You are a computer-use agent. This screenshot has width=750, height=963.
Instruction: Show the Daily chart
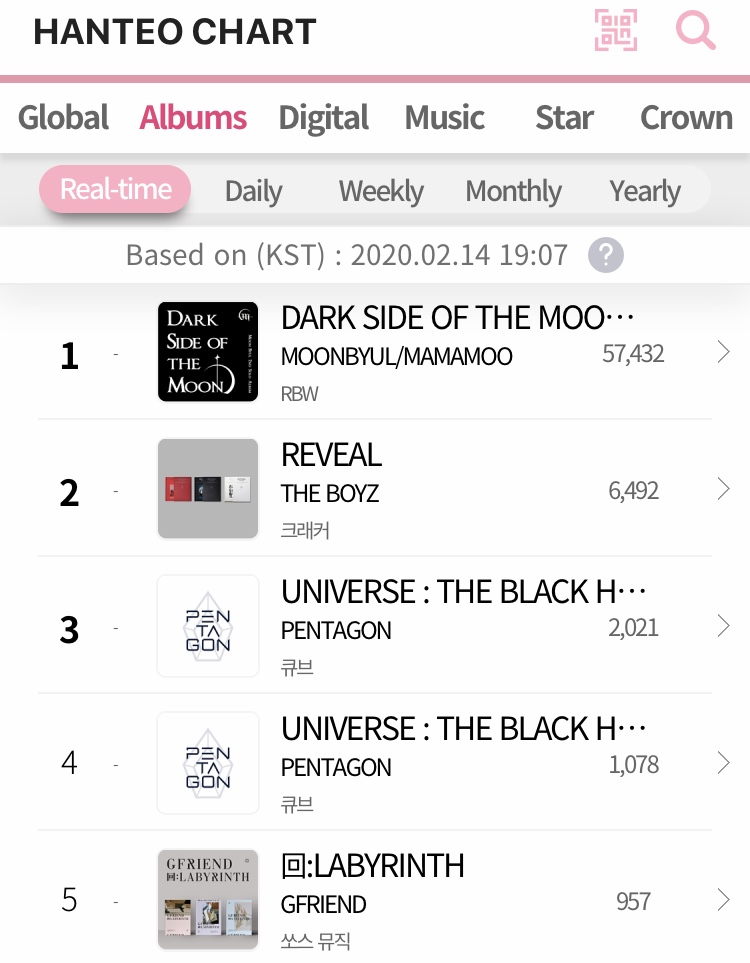pos(253,191)
